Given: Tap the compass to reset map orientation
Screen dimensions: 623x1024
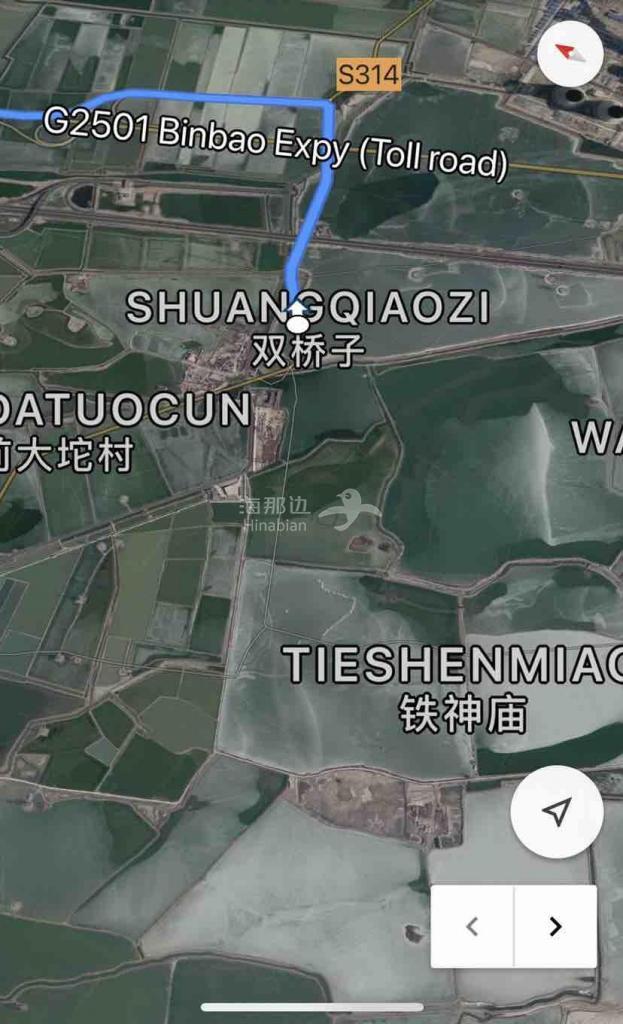Looking at the screenshot, I should click(x=570, y=52).
